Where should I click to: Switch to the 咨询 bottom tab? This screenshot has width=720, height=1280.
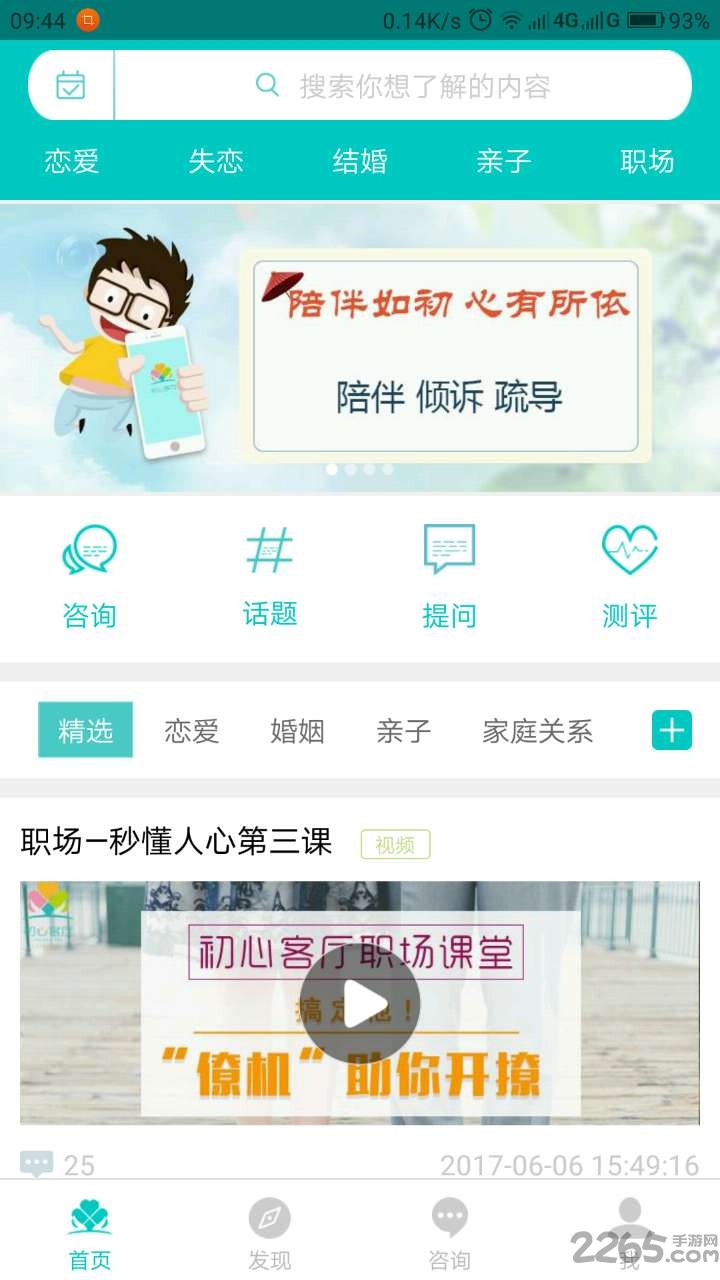(x=449, y=1233)
